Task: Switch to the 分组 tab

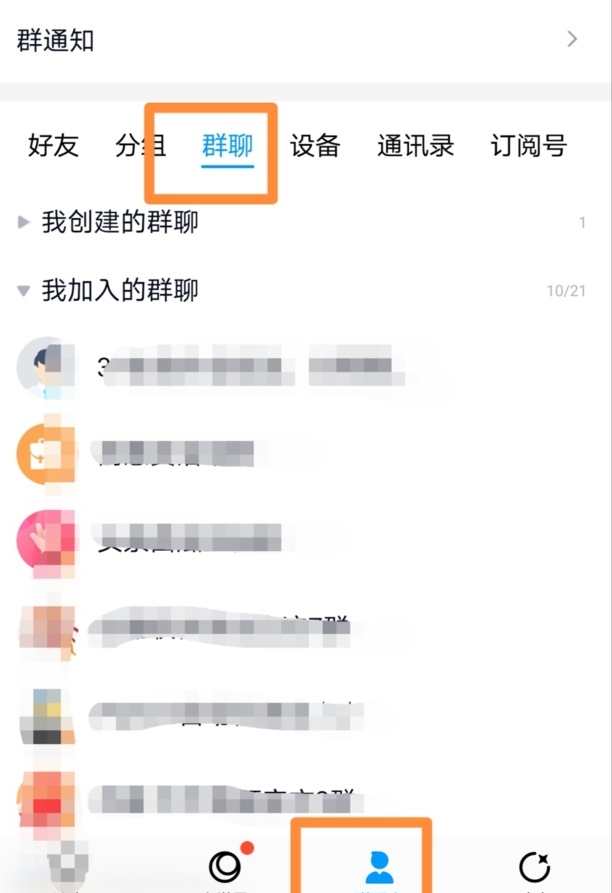Action: pyautogui.click(x=140, y=146)
